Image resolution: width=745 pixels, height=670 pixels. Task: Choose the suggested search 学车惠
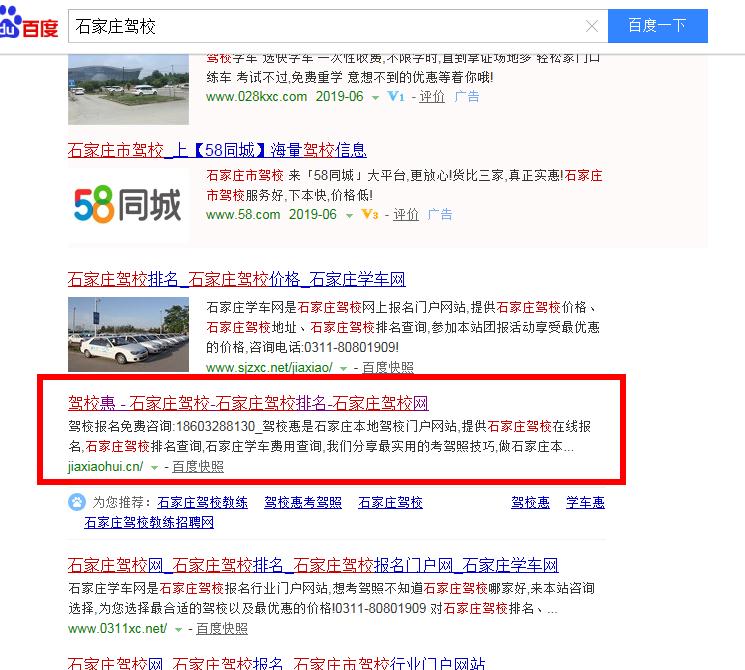585,502
